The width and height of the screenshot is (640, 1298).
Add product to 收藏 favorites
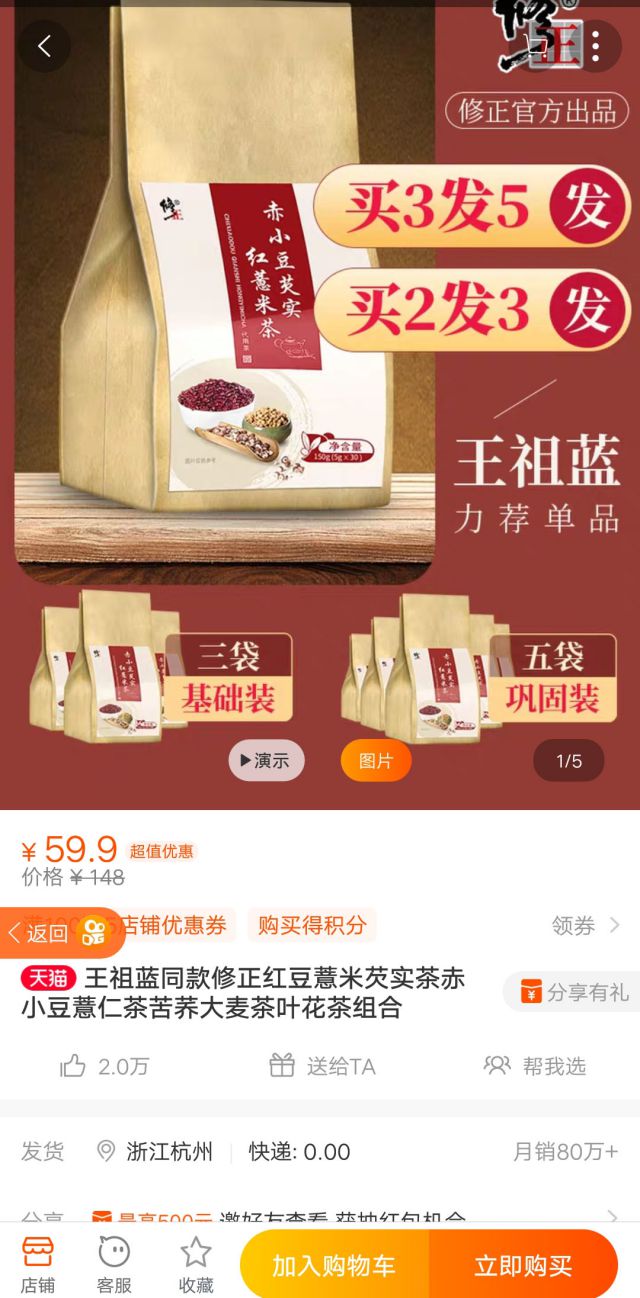click(x=196, y=1264)
